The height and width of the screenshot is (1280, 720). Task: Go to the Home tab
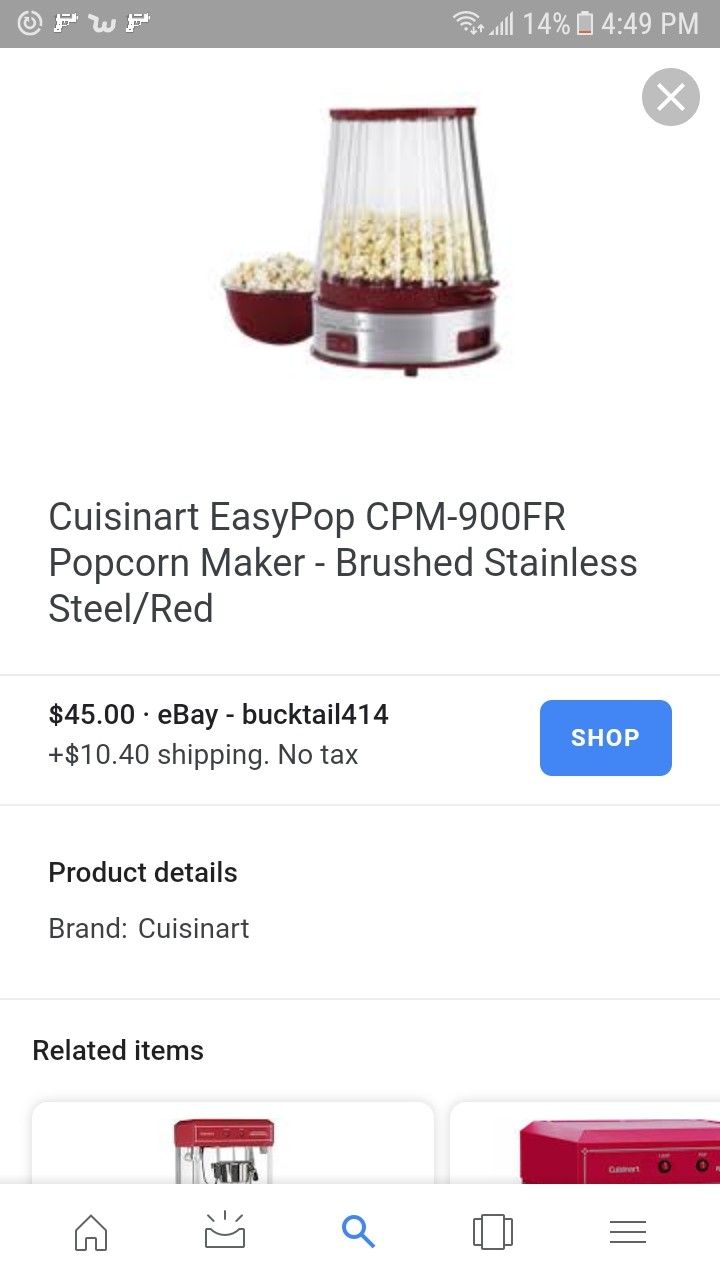coord(91,1231)
